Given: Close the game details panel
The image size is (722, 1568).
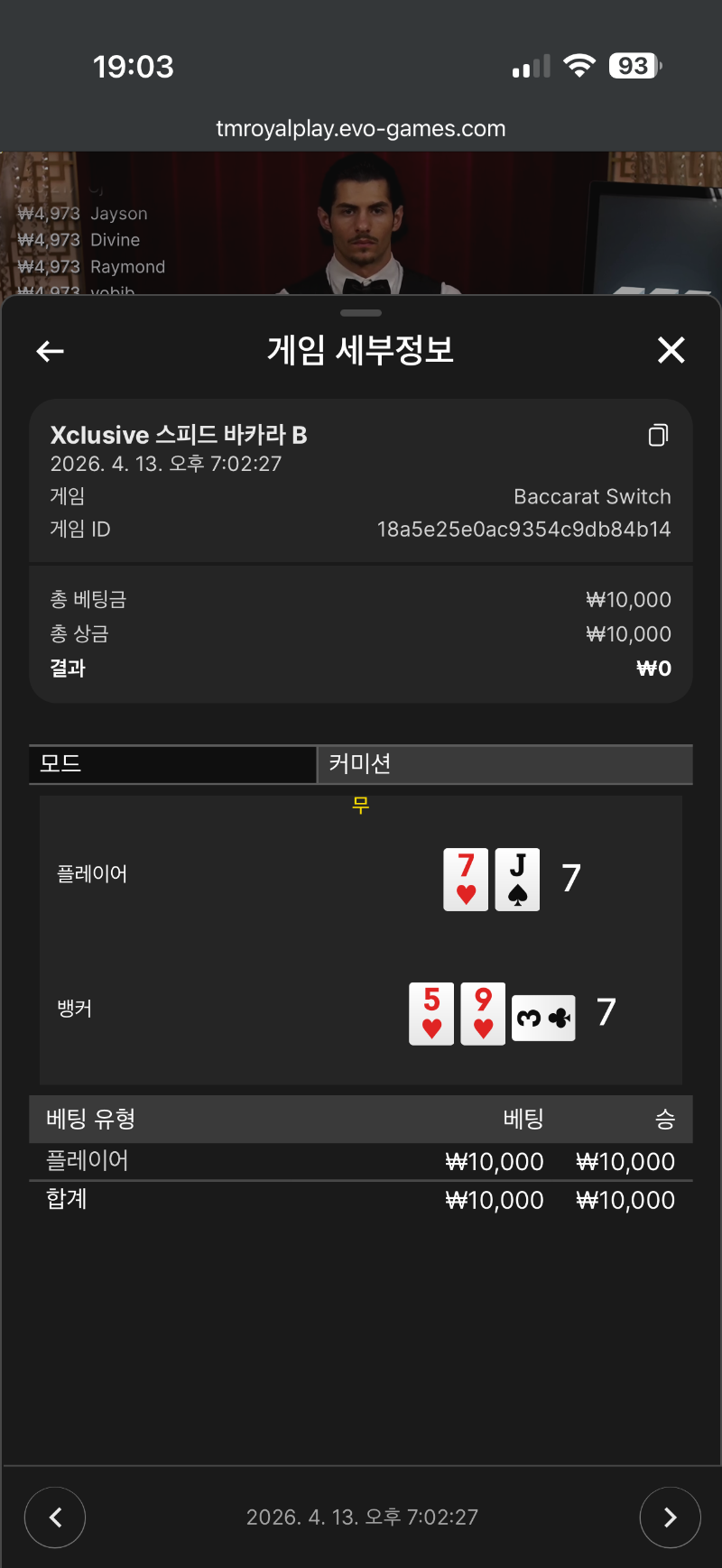Looking at the screenshot, I should tap(671, 350).
